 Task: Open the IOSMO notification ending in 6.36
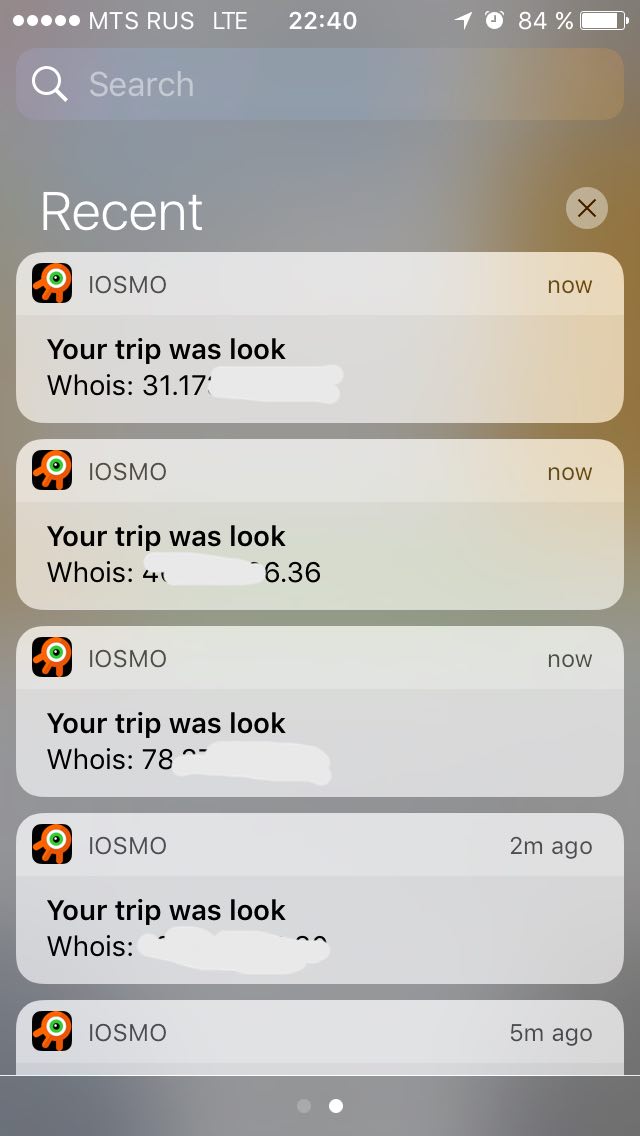tap(320, 525)
